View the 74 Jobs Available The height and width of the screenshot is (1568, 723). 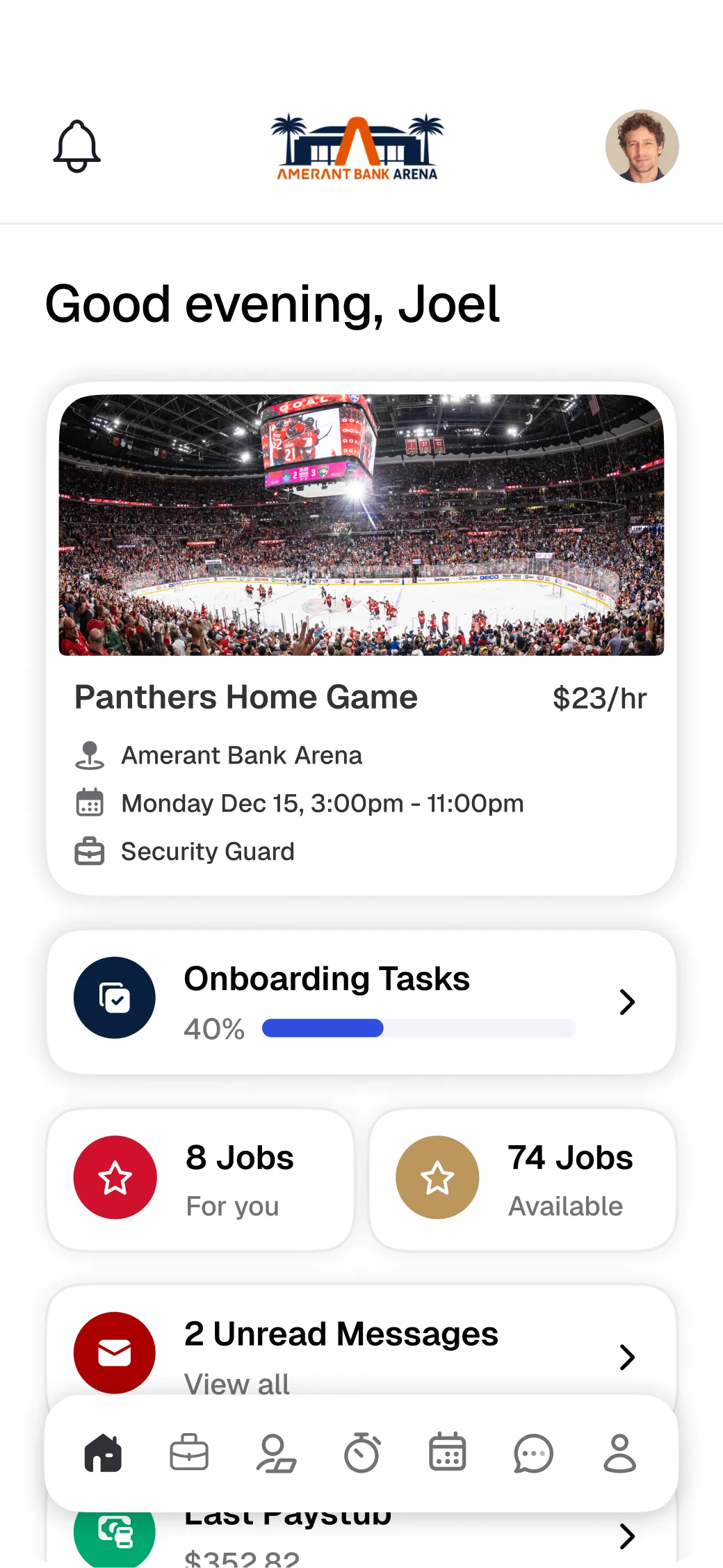click(x=522, y=1179)
